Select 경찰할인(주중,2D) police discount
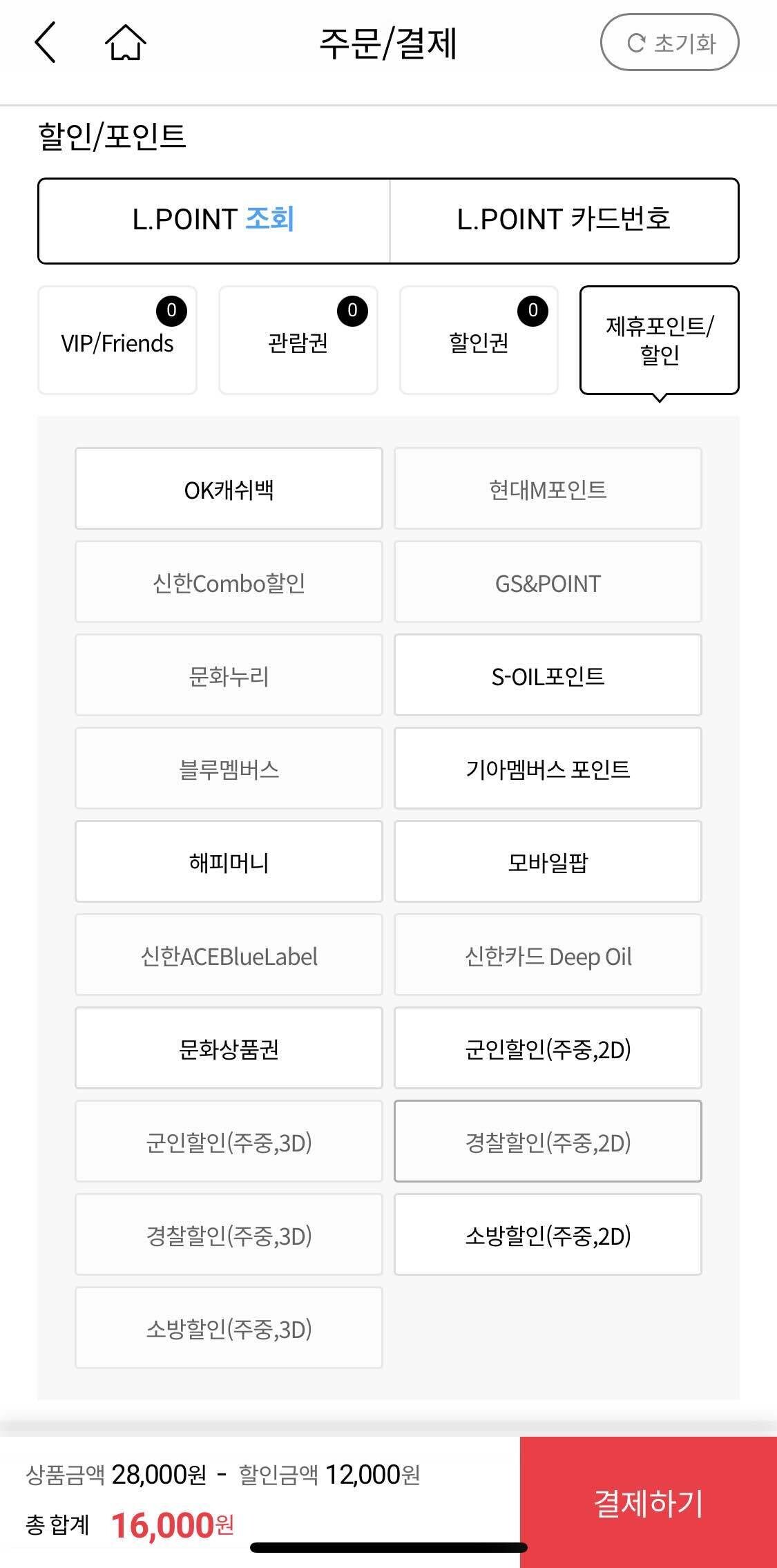Viewport: 777px width, 1568px height. coord(547,1141)
